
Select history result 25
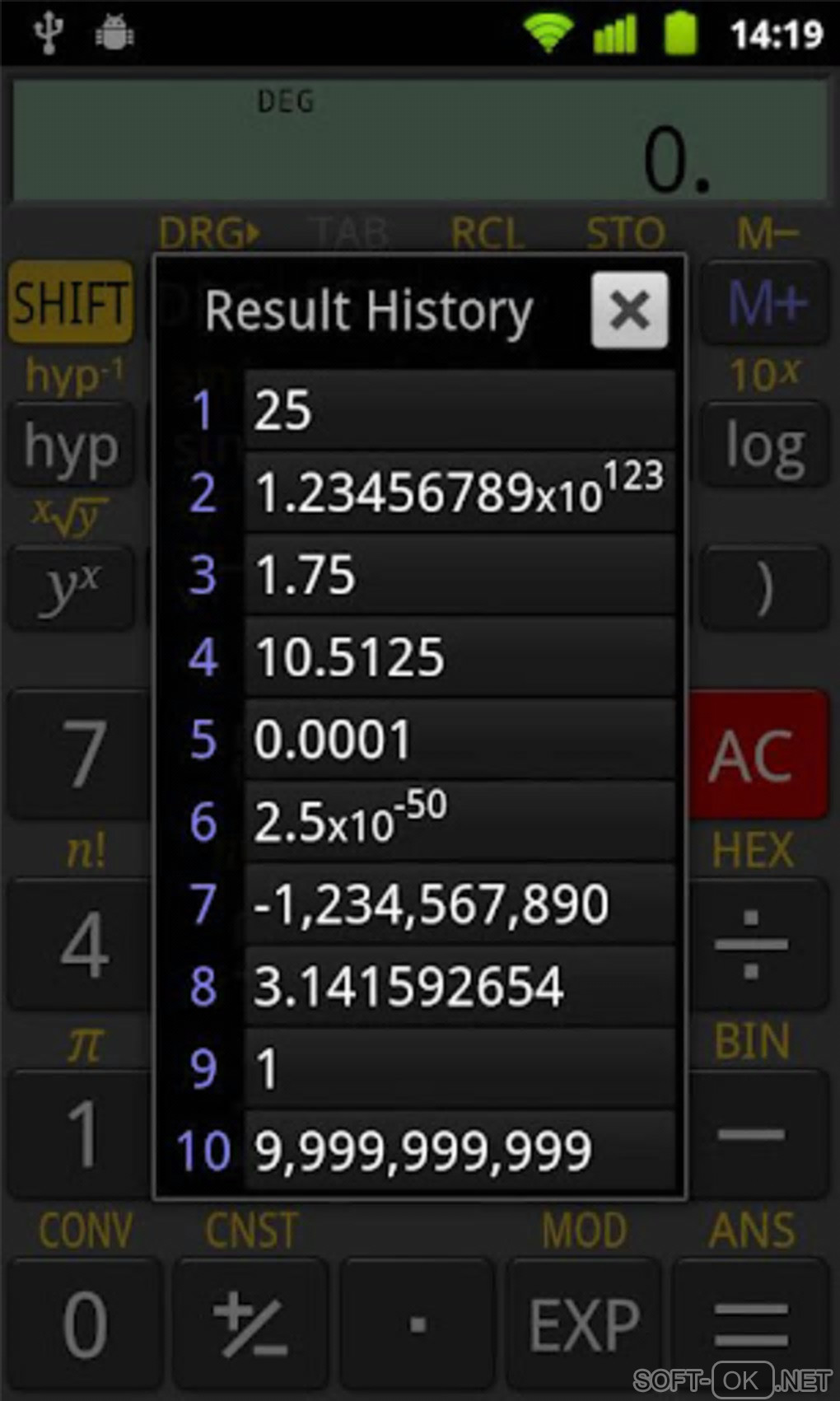coord(459,409)
